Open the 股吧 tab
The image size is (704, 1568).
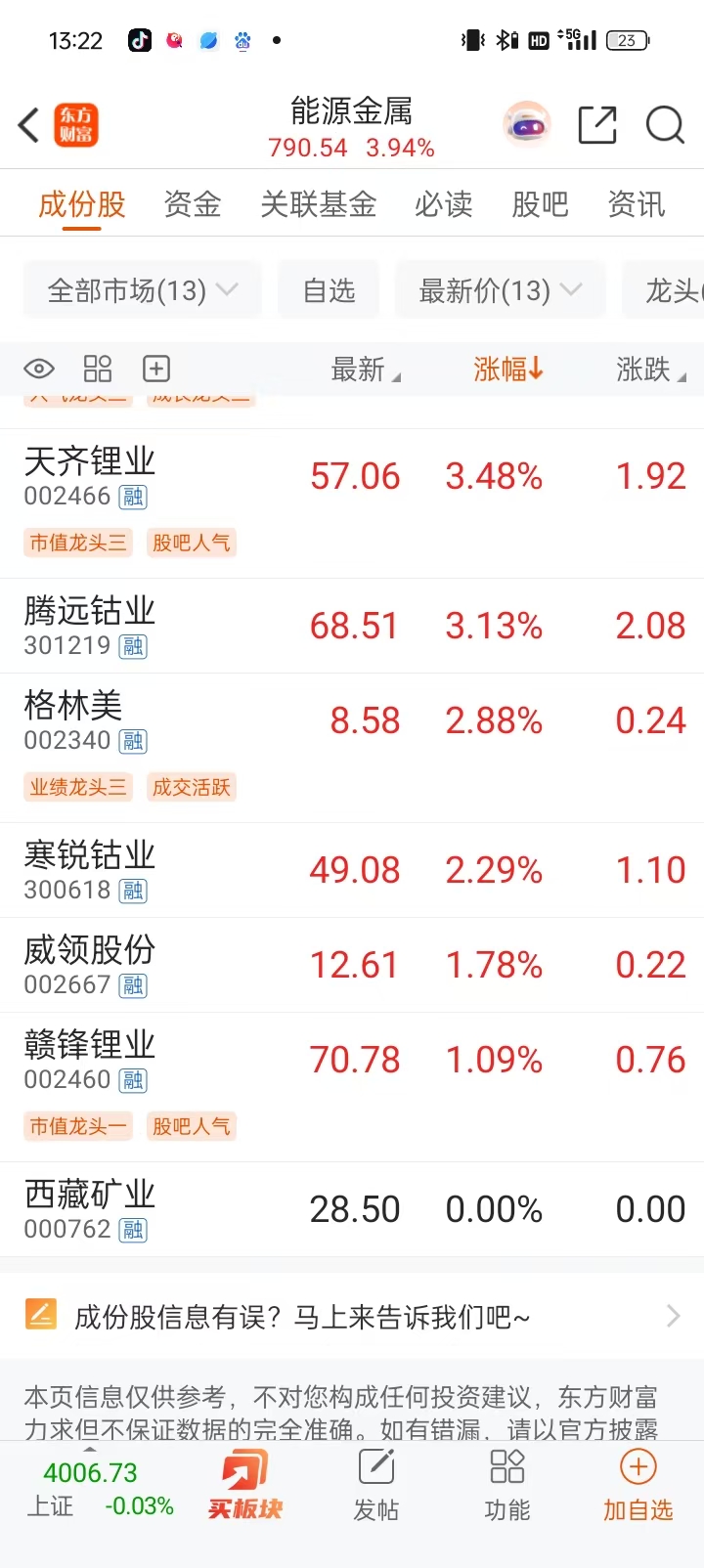tap(540, 204)
